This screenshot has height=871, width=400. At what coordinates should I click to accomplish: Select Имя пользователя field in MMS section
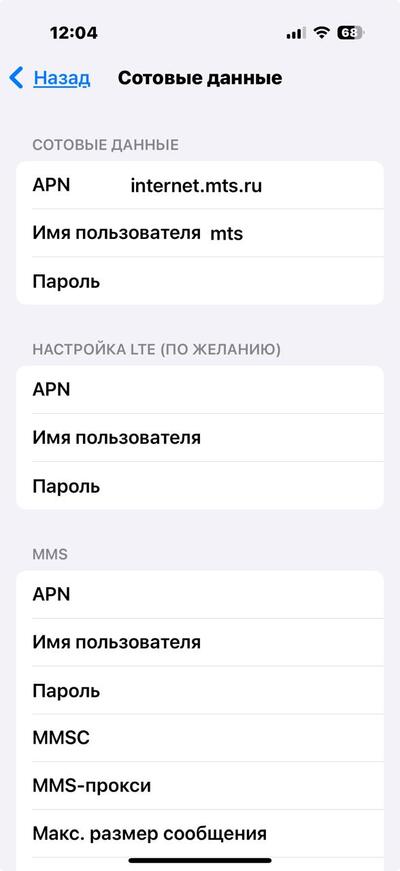point(200,642)
